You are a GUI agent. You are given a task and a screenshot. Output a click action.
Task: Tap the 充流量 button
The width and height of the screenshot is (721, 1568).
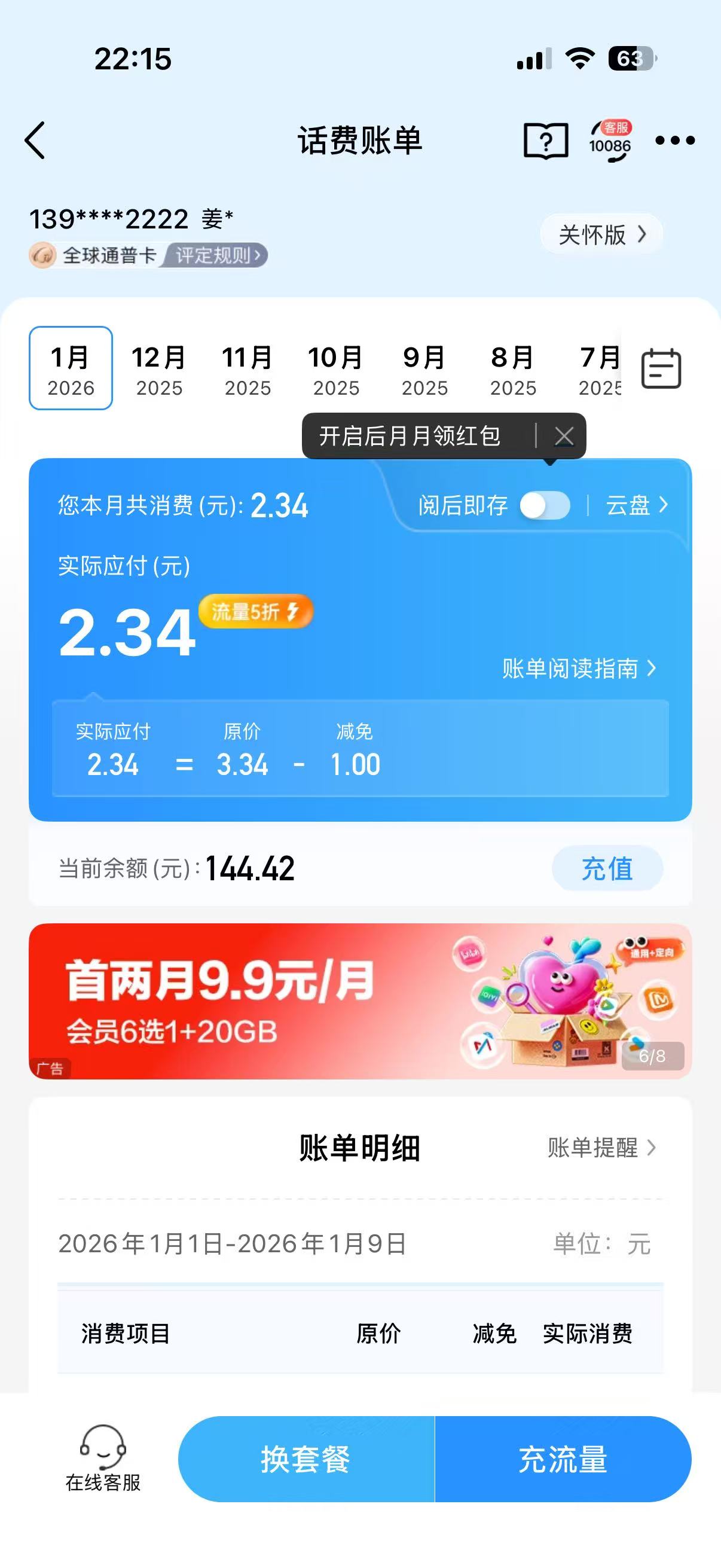[563, 1459]
